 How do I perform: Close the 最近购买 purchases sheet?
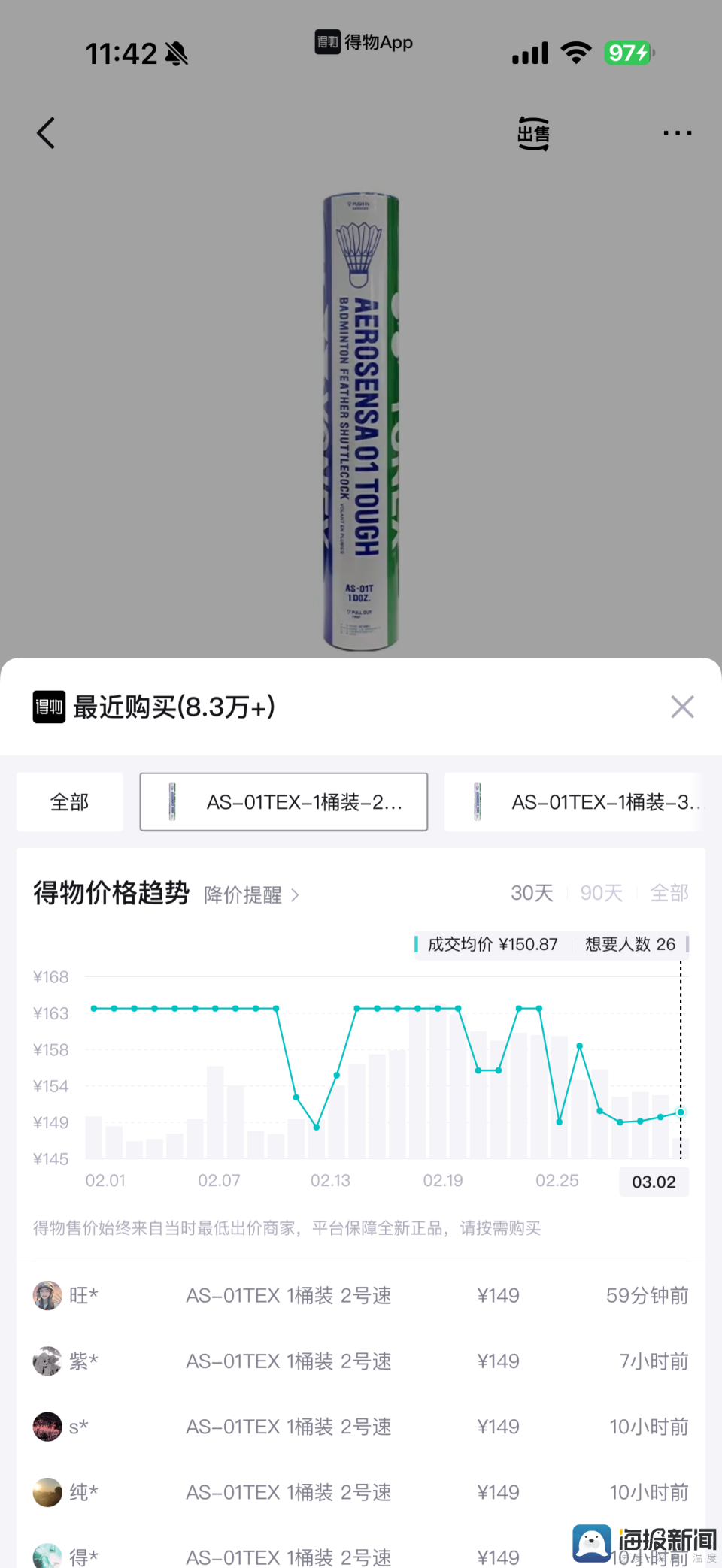click(x=682, y=707)
